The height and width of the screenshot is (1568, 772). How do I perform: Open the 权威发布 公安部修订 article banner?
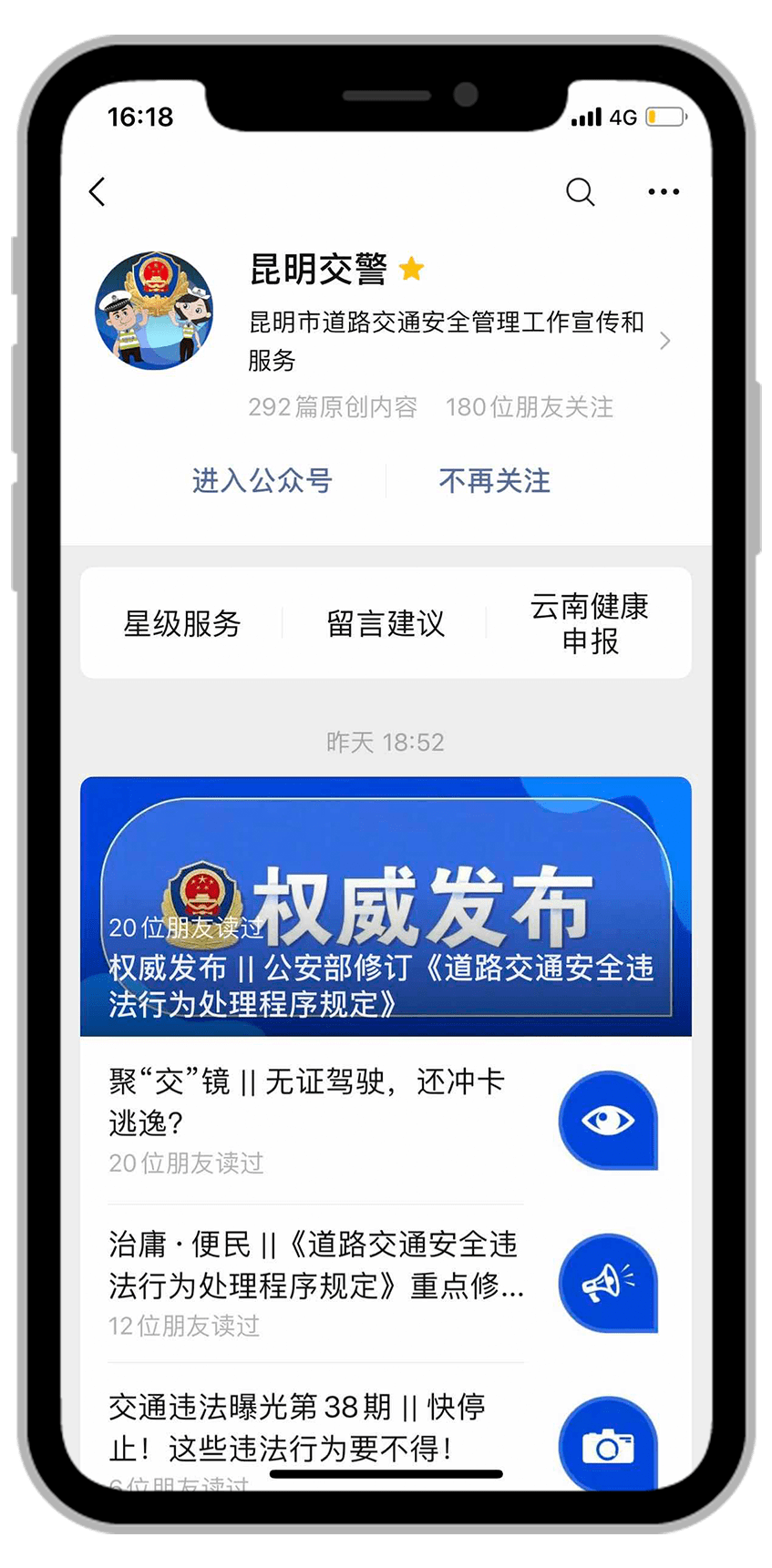[386, 907]
